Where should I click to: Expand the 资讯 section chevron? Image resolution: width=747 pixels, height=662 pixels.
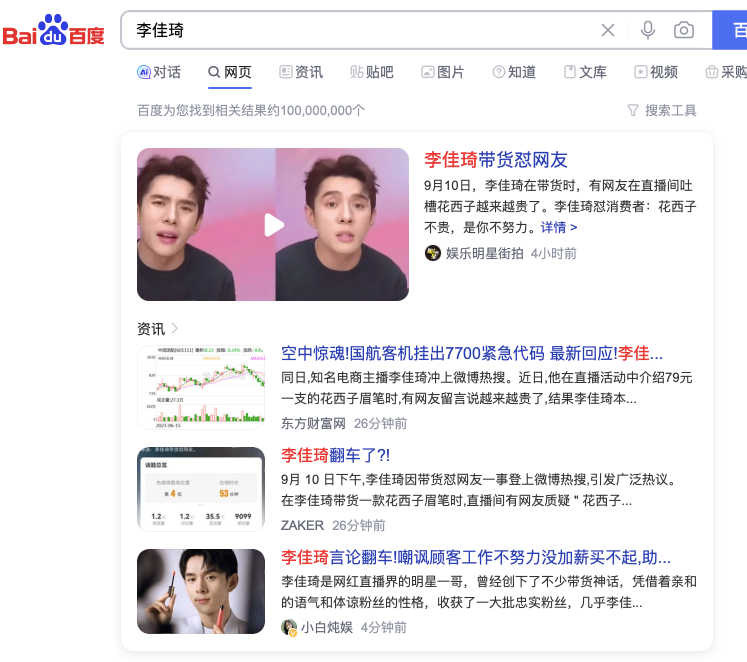[175, 328]
